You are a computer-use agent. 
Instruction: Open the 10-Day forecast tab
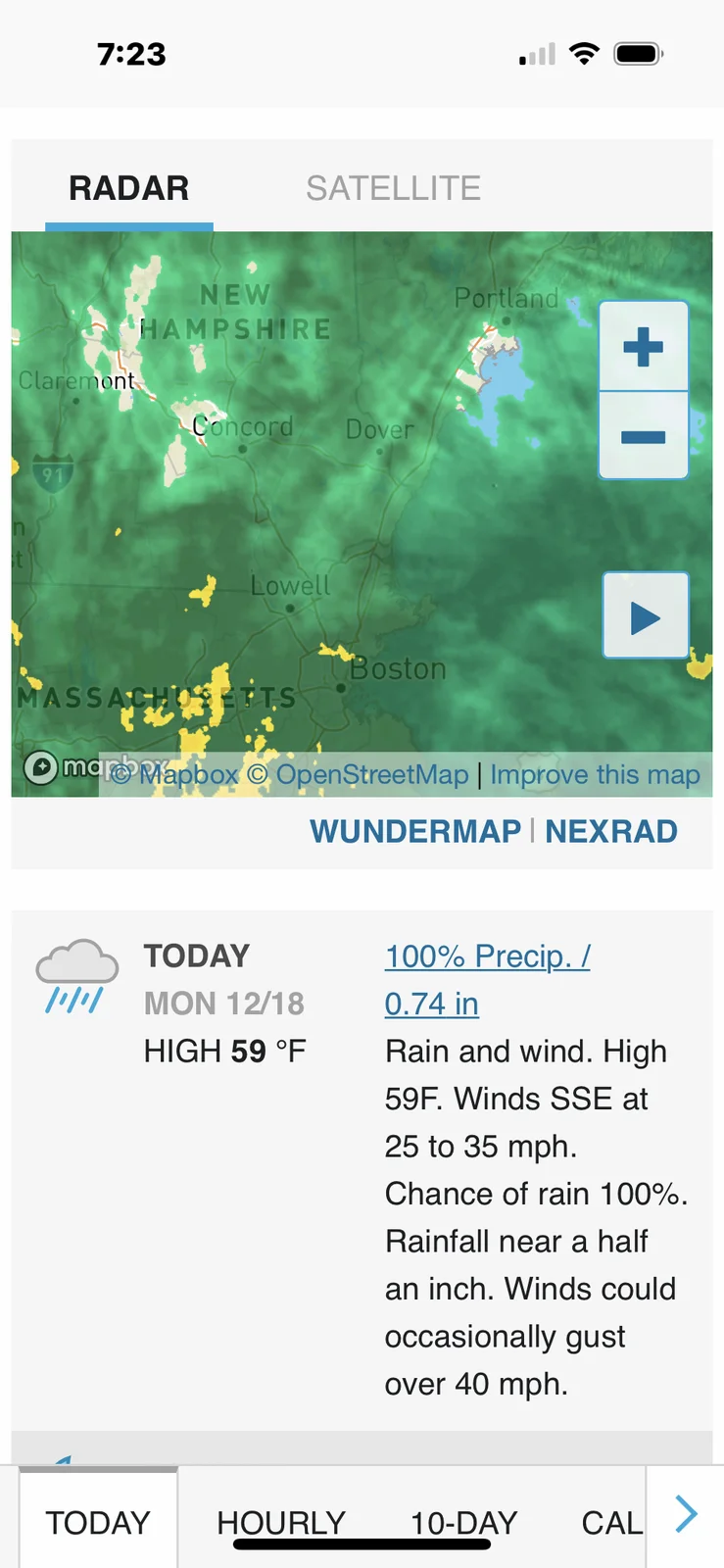(x=463, y=1522)
